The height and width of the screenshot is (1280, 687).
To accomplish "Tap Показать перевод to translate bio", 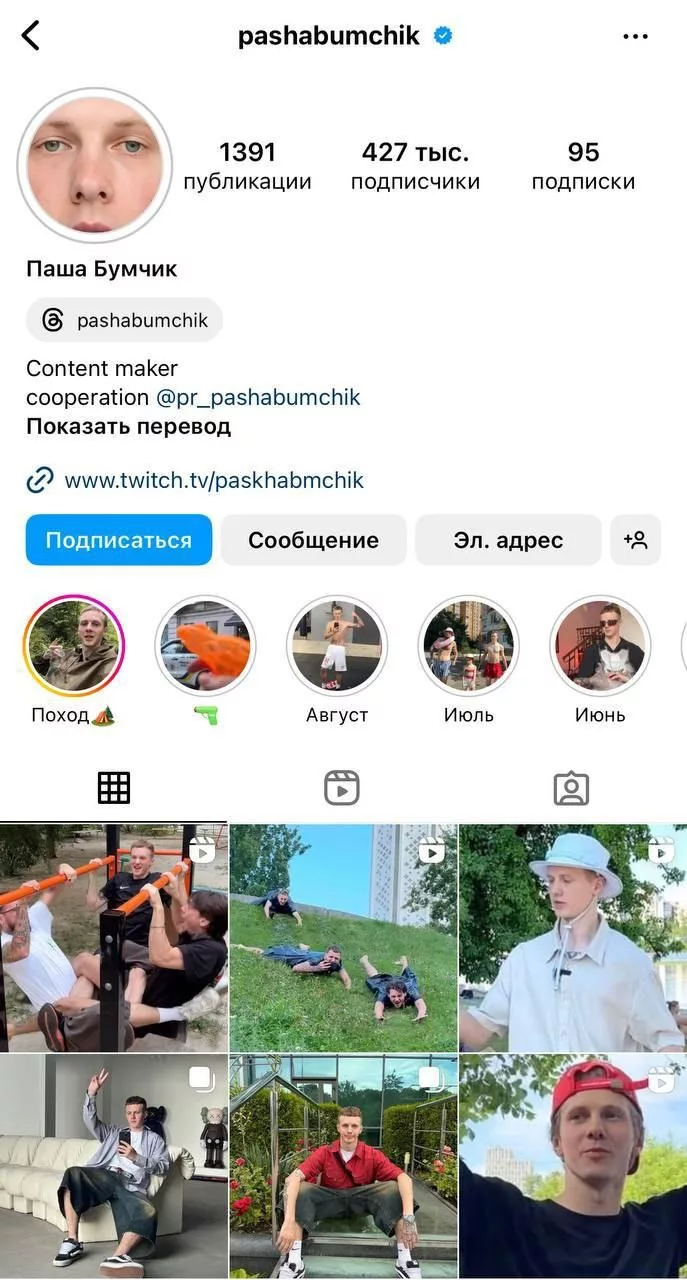I will [128, 426].
